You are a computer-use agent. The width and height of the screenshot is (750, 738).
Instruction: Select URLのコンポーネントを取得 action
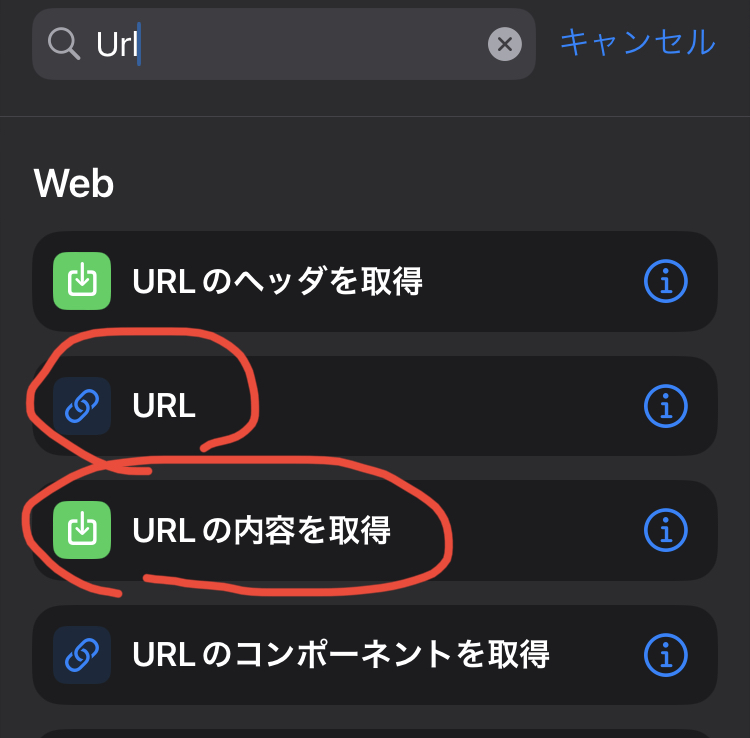(x=340, y=655)
